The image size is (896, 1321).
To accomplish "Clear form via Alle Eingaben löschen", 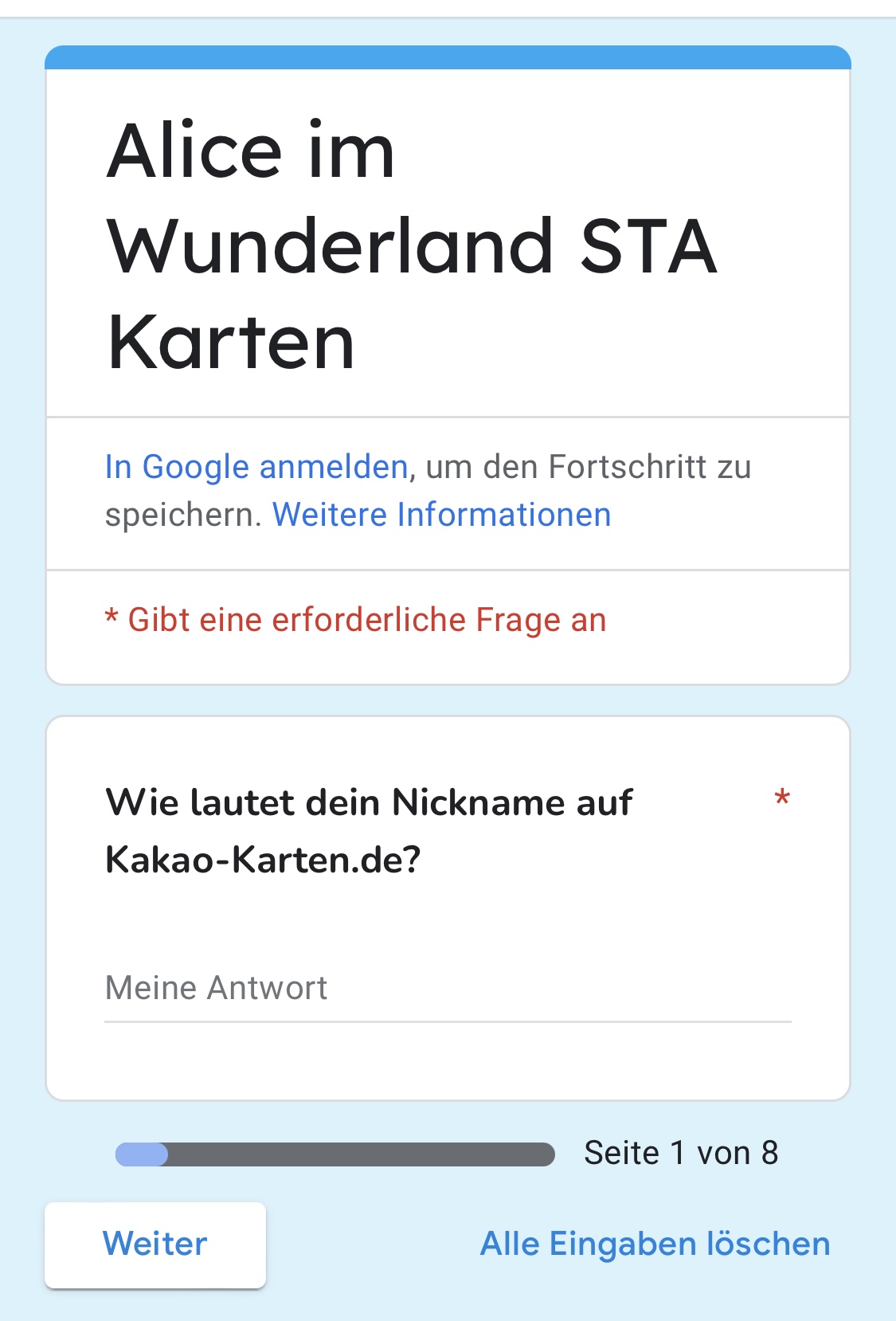I will pyautogui.click(x=655, y=1245).
